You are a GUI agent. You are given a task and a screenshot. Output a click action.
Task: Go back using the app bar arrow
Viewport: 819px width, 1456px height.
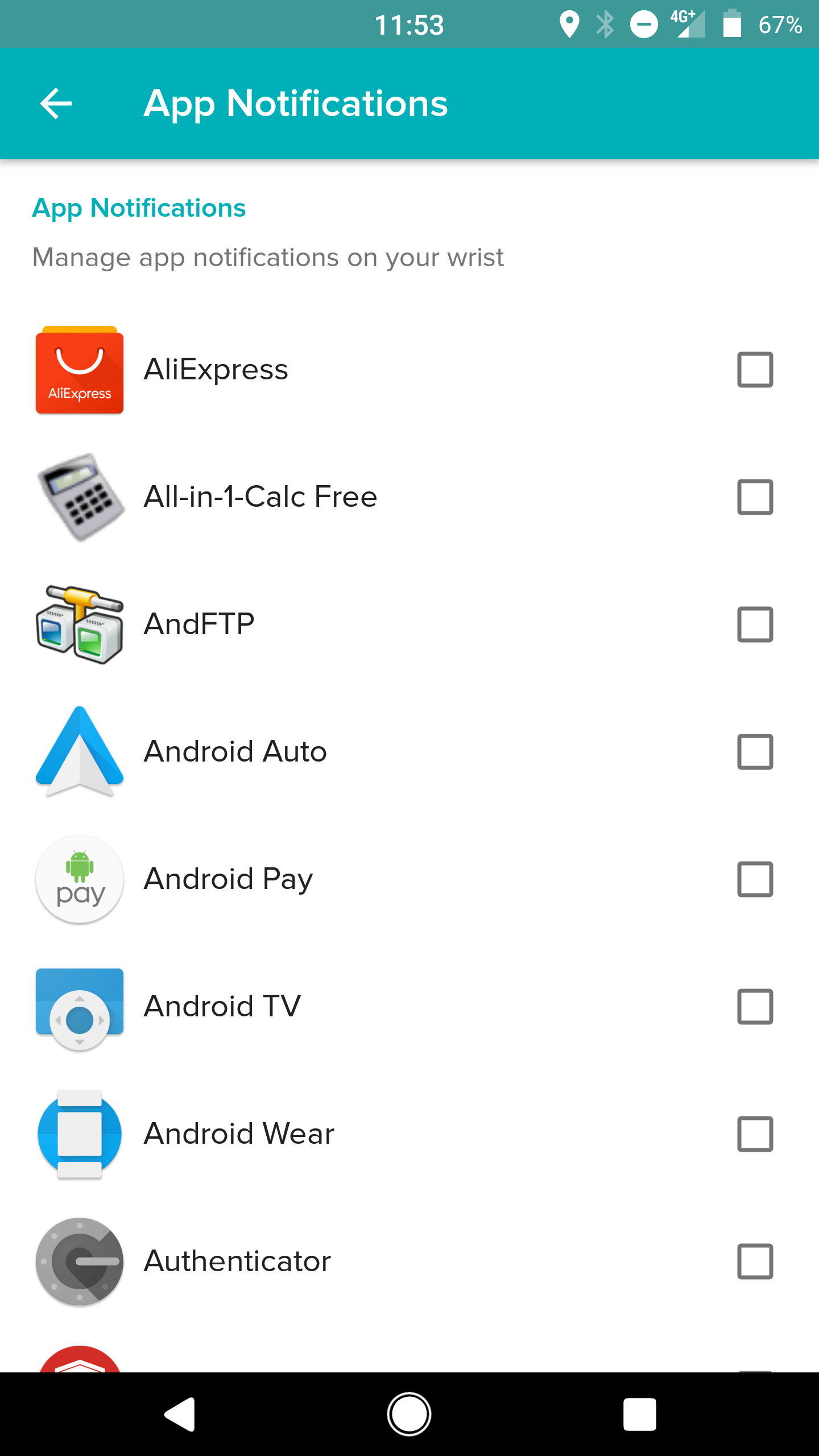click(56, 104)
